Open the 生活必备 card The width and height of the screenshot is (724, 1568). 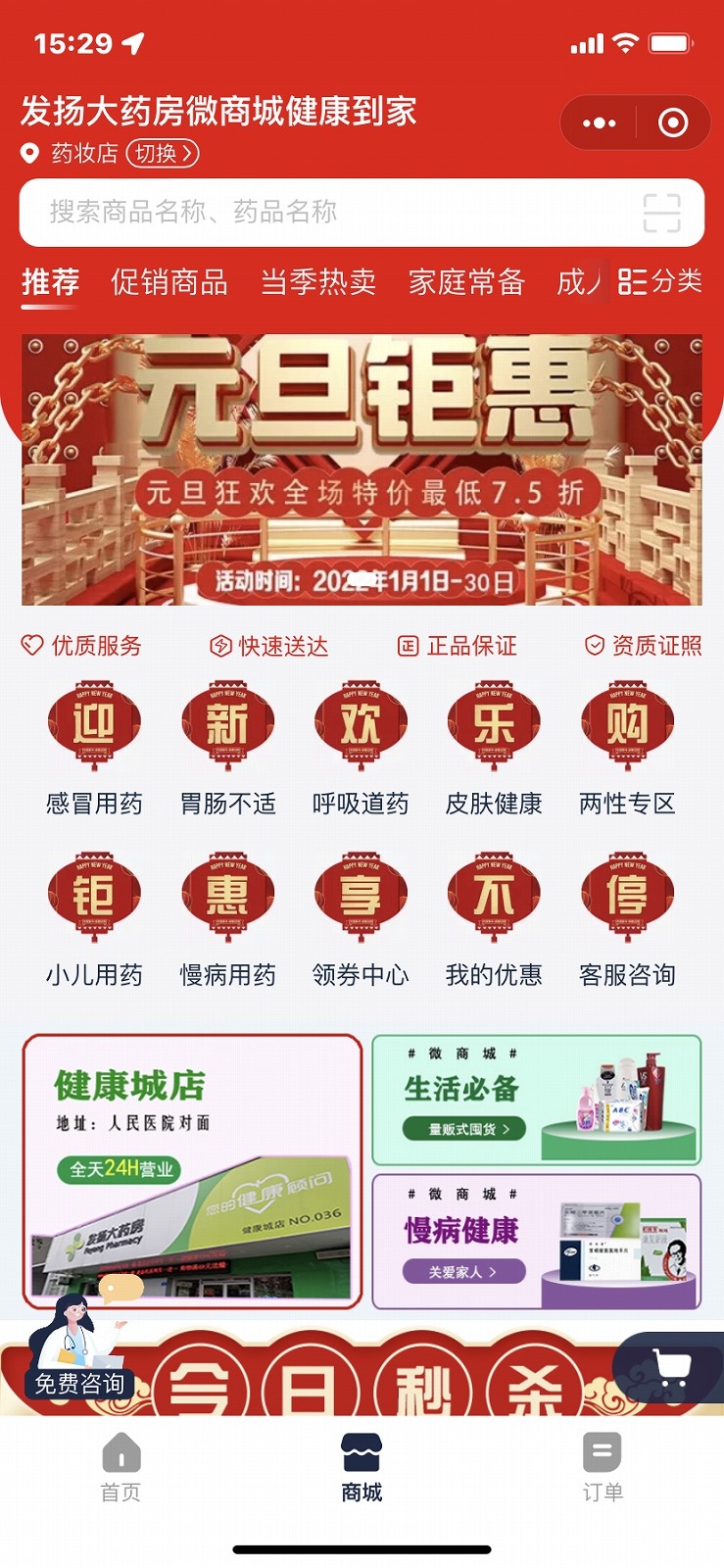537,1100
